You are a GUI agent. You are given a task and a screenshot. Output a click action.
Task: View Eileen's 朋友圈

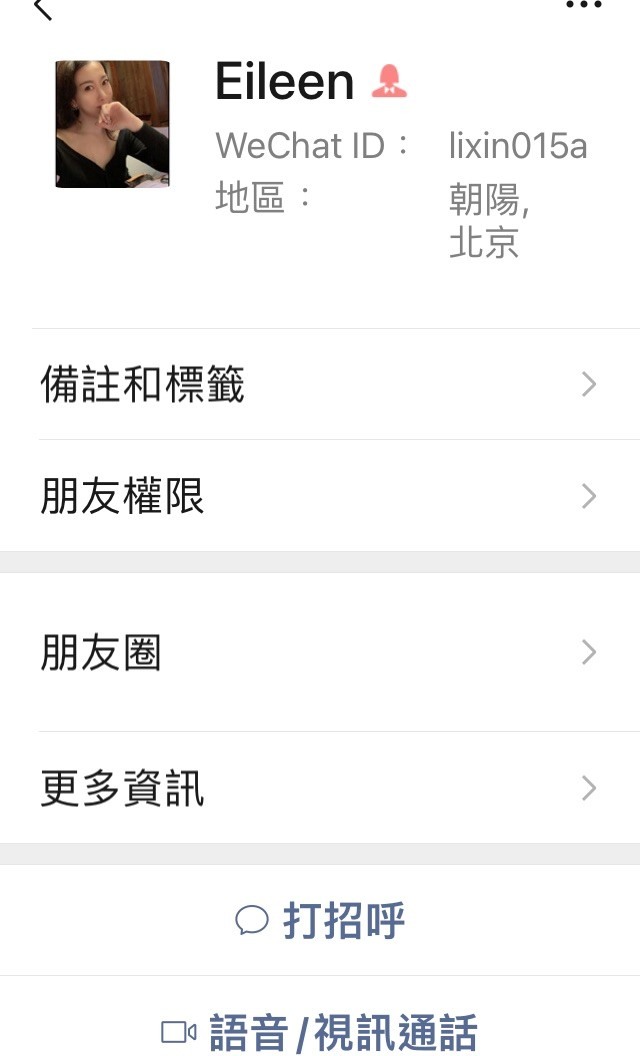pyautogui.click(x=320, y=653)
